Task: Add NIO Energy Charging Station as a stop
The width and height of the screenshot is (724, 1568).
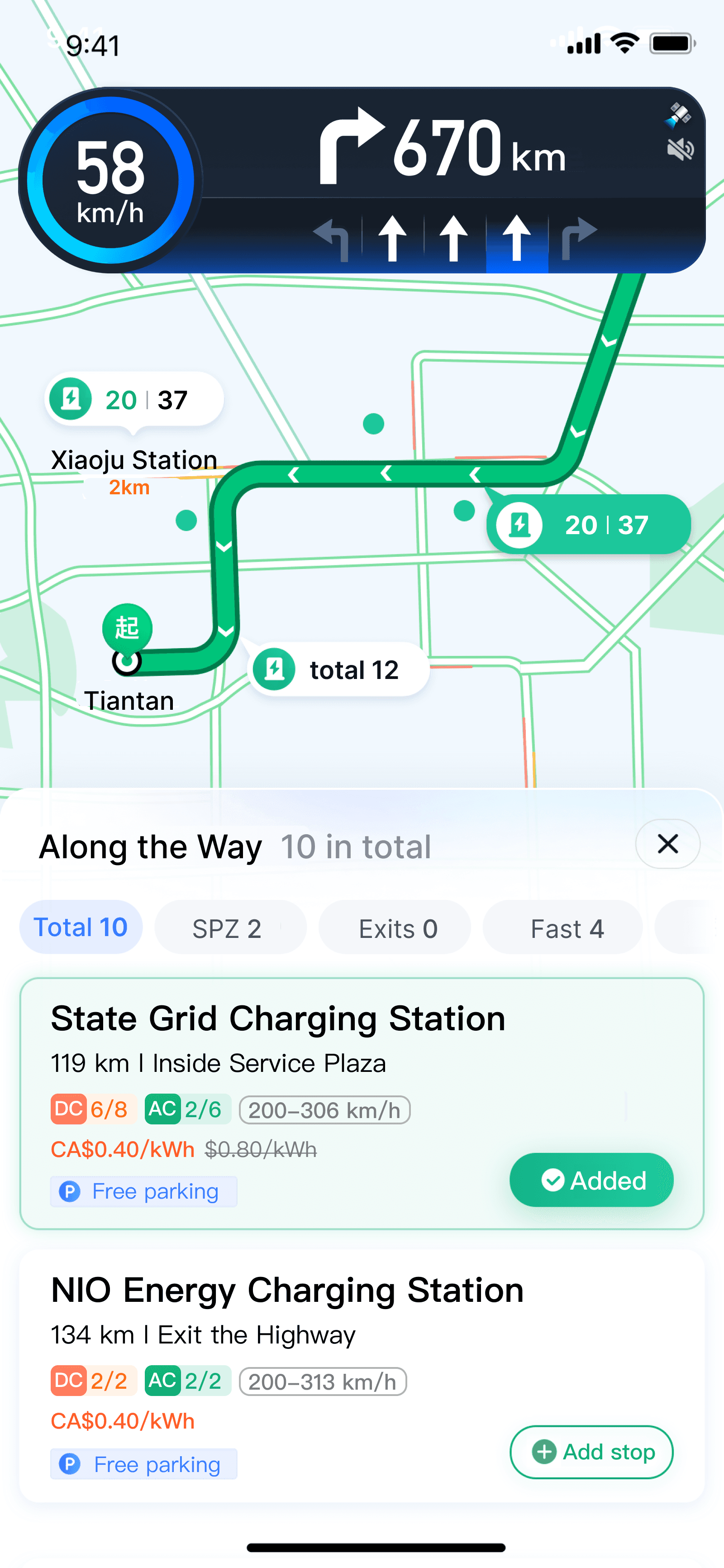Action: [591, 1452]
